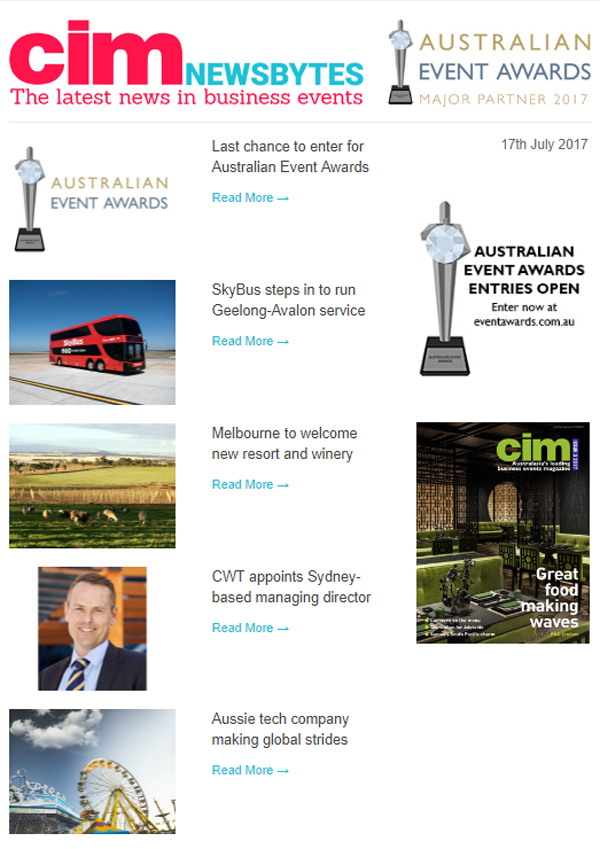This screenshot has width=600, height=849.
Task: Open Read More for Australian Event Awards article
Action: (250, 198)
